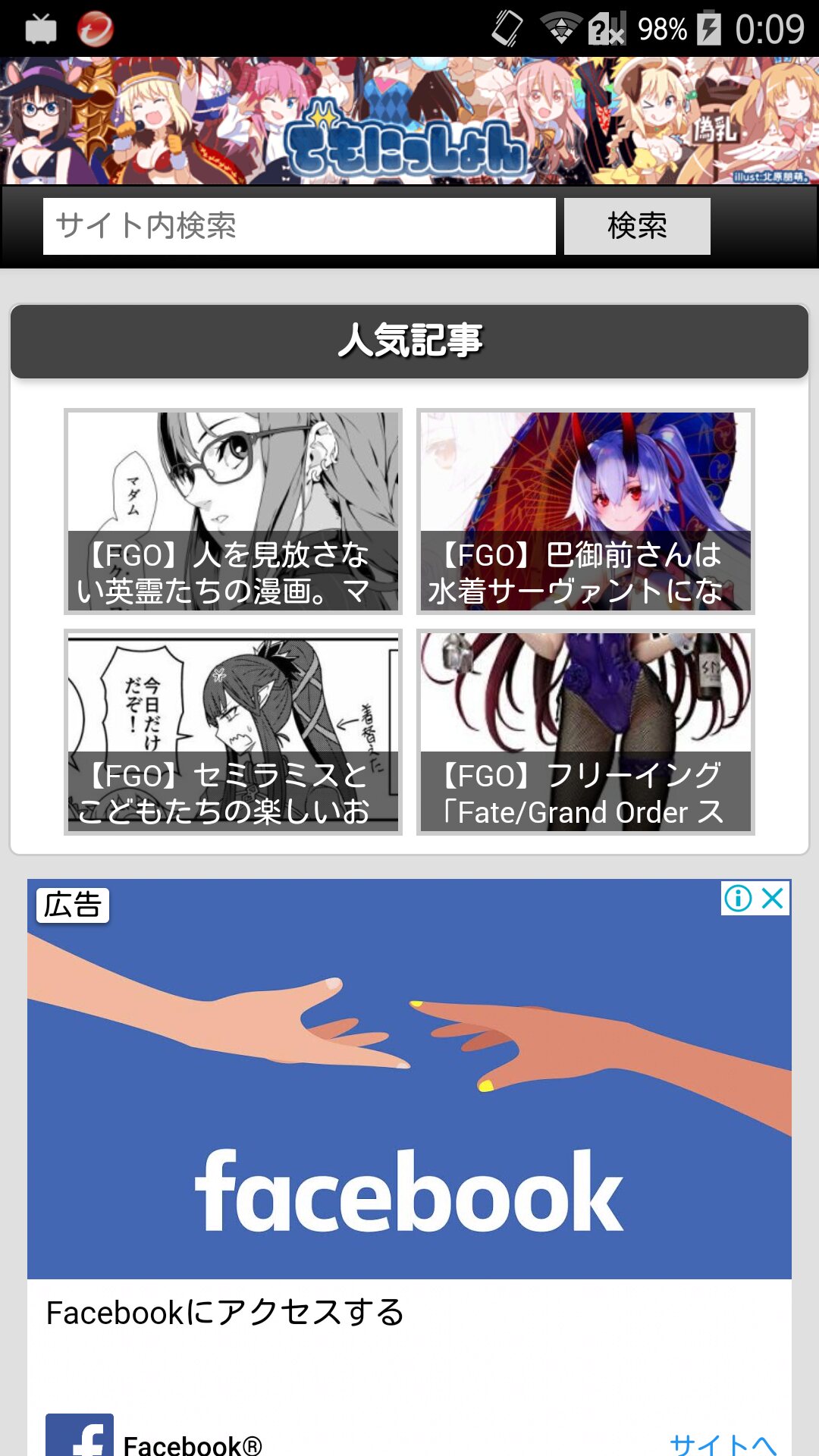This screenshot has height=1456, width=819.
Task: Tap the サイトへ link
Action: coord(723,1443)
